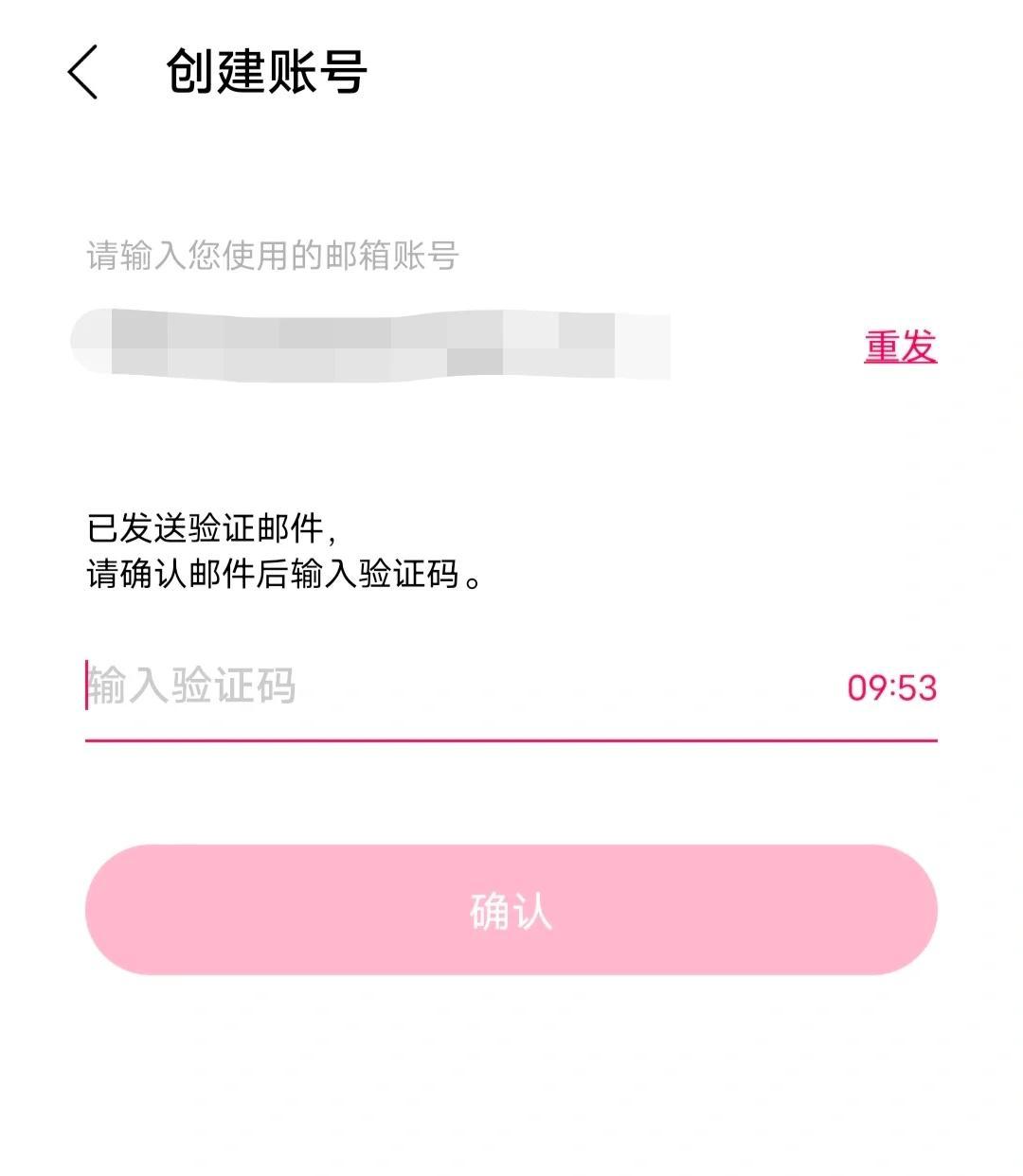Image resolution: width=1023 pixels, height=1176 pixels.
Task: Tap the 09:53 countdown timer
Action: click(x=894, y=686)
